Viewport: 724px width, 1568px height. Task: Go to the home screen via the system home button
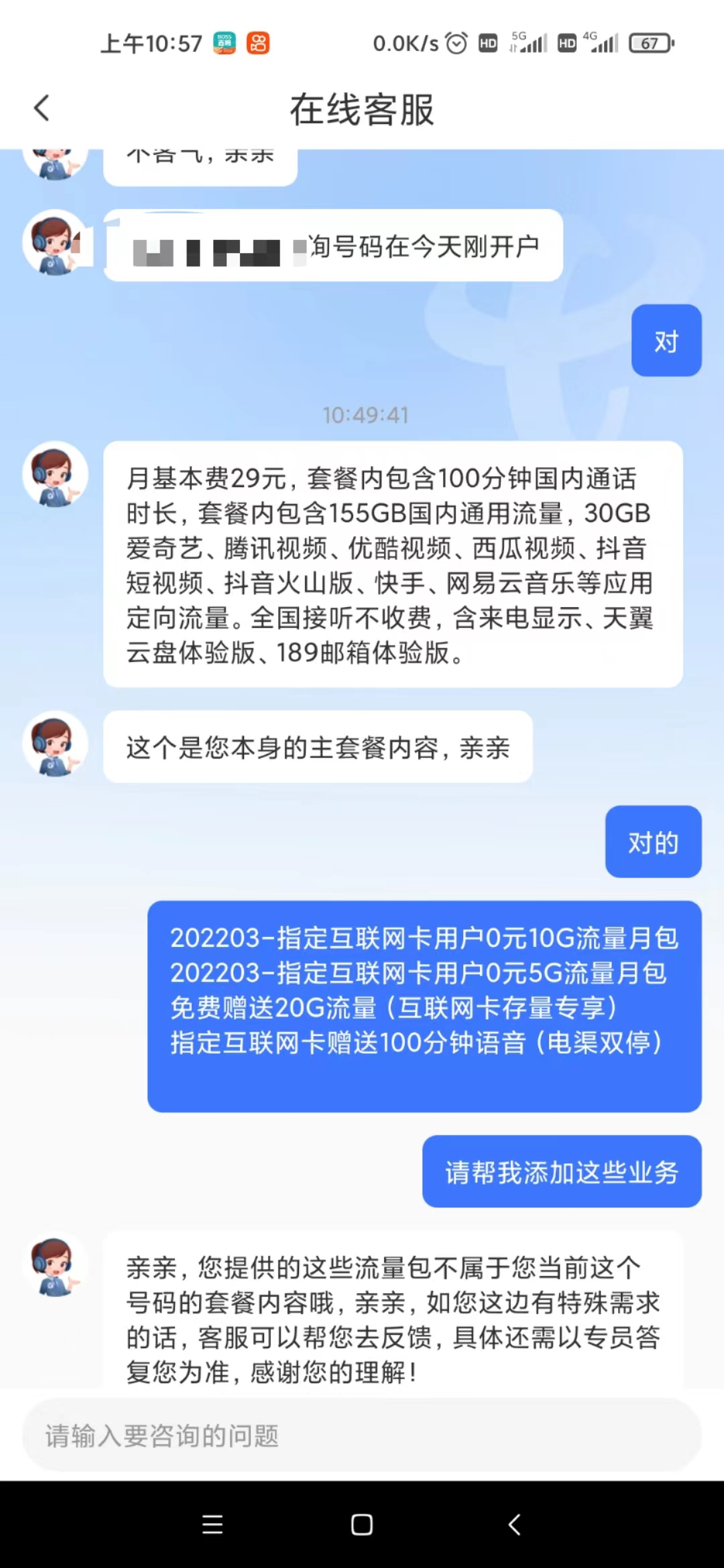[x=362, y=1524]
